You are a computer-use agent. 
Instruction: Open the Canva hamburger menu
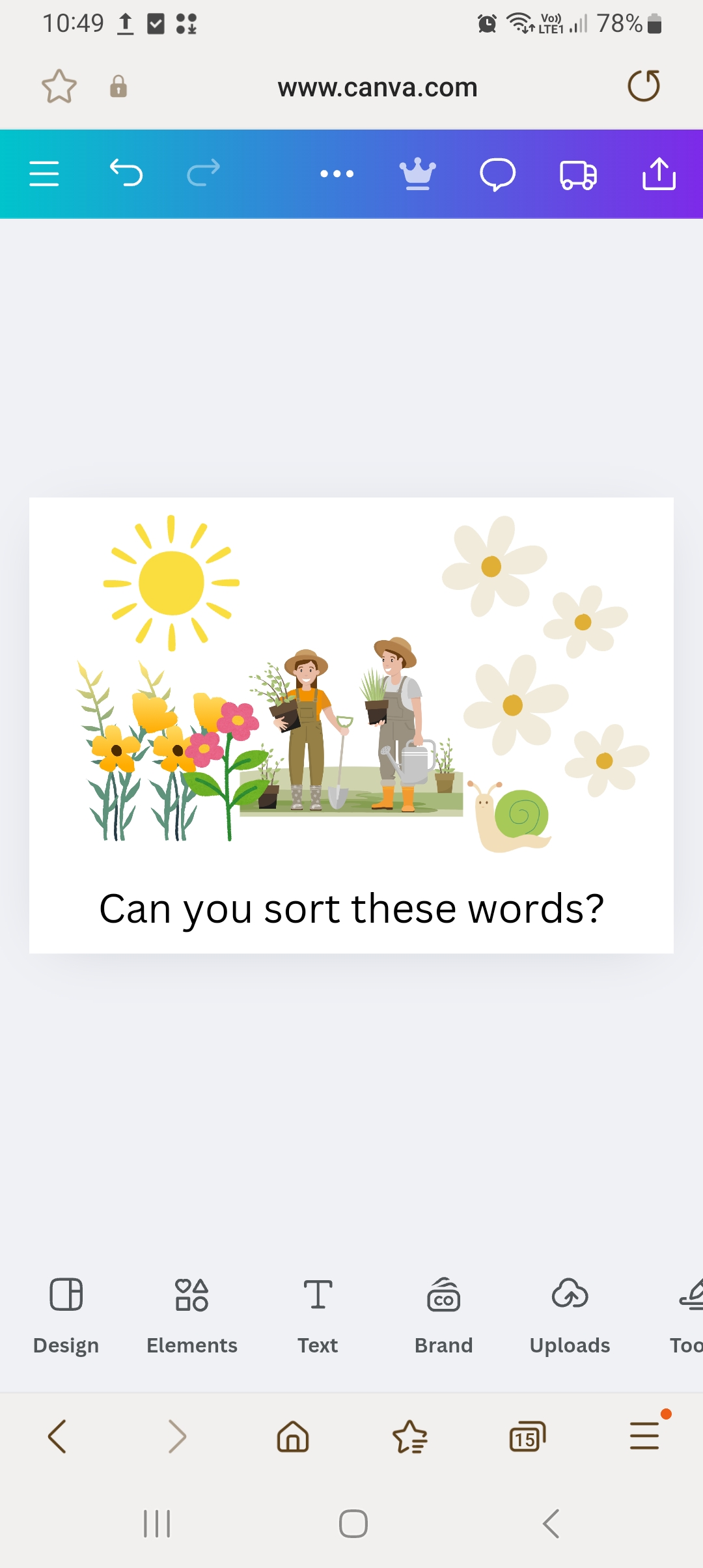[44, 174]
